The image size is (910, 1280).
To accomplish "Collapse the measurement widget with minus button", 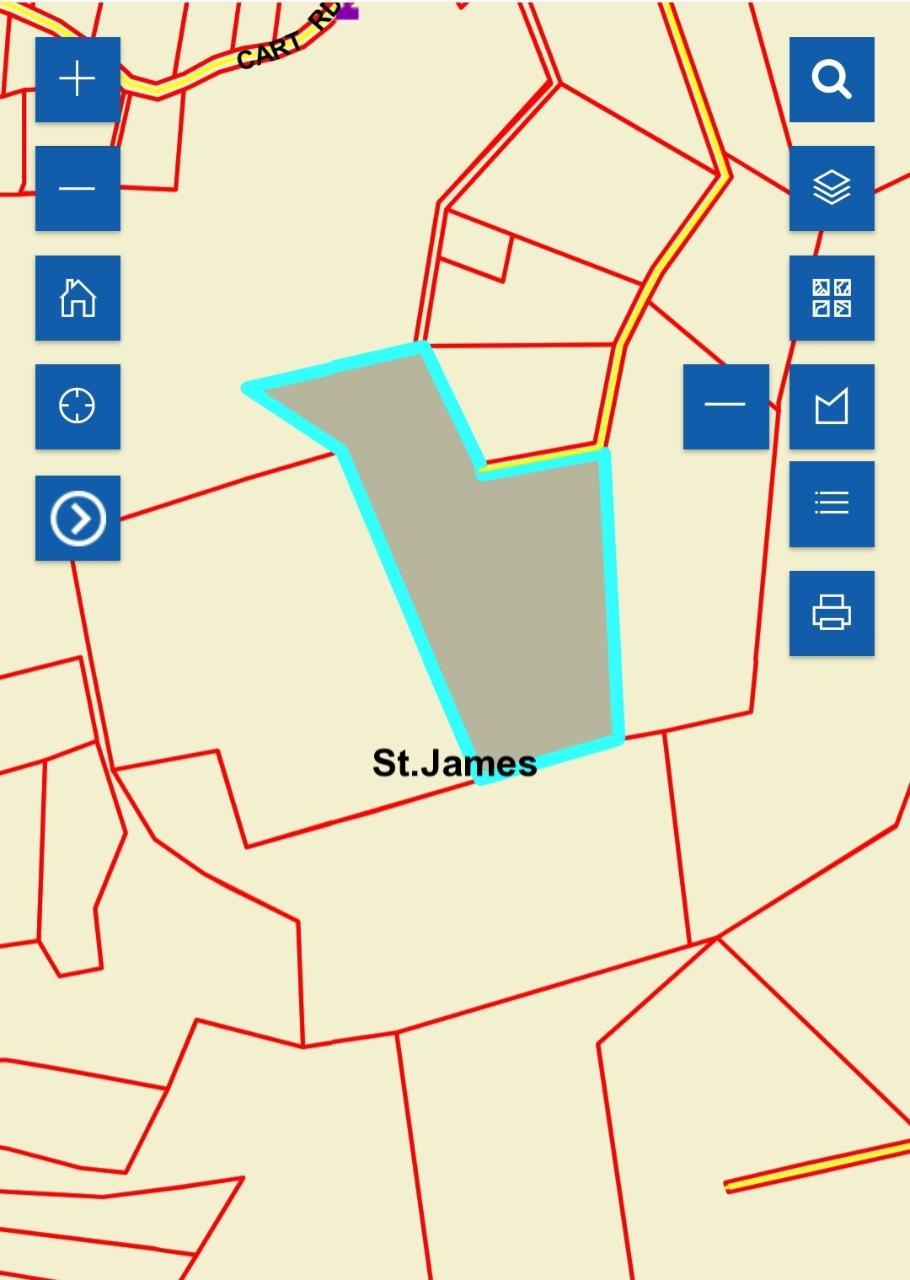I will pyautogui.click(x=726, y=407).
